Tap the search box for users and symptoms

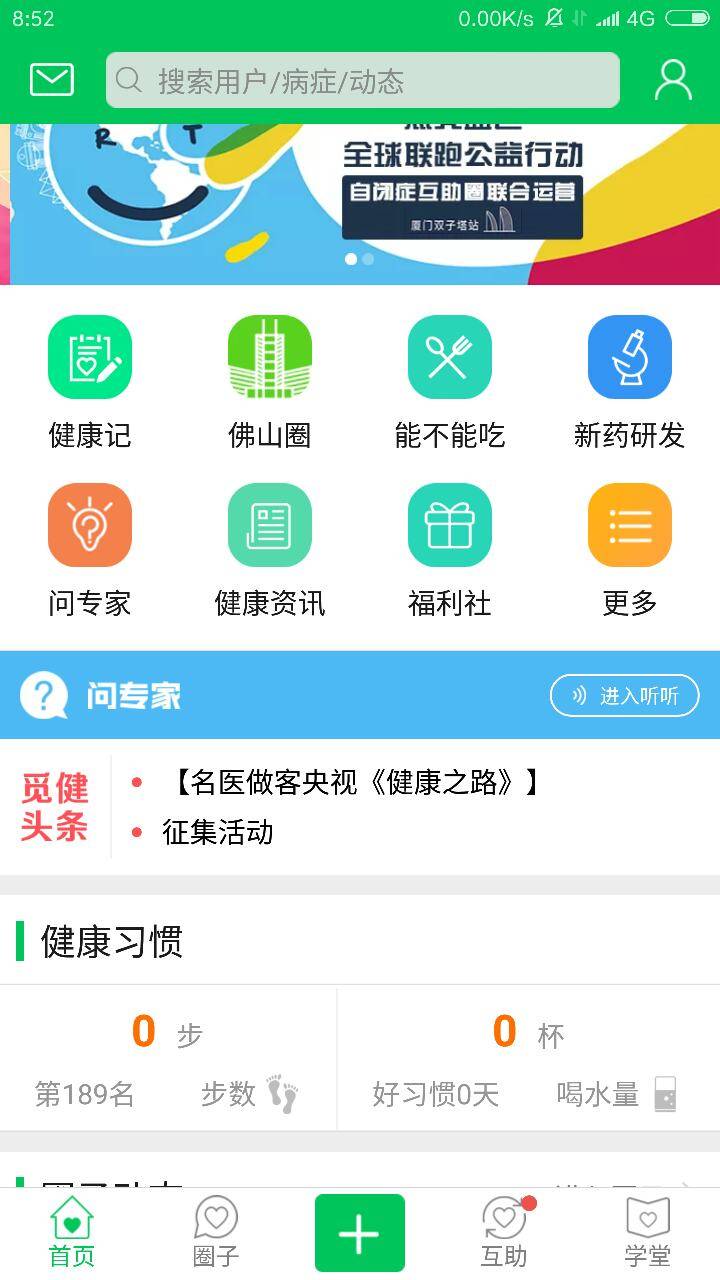point(362,80)
